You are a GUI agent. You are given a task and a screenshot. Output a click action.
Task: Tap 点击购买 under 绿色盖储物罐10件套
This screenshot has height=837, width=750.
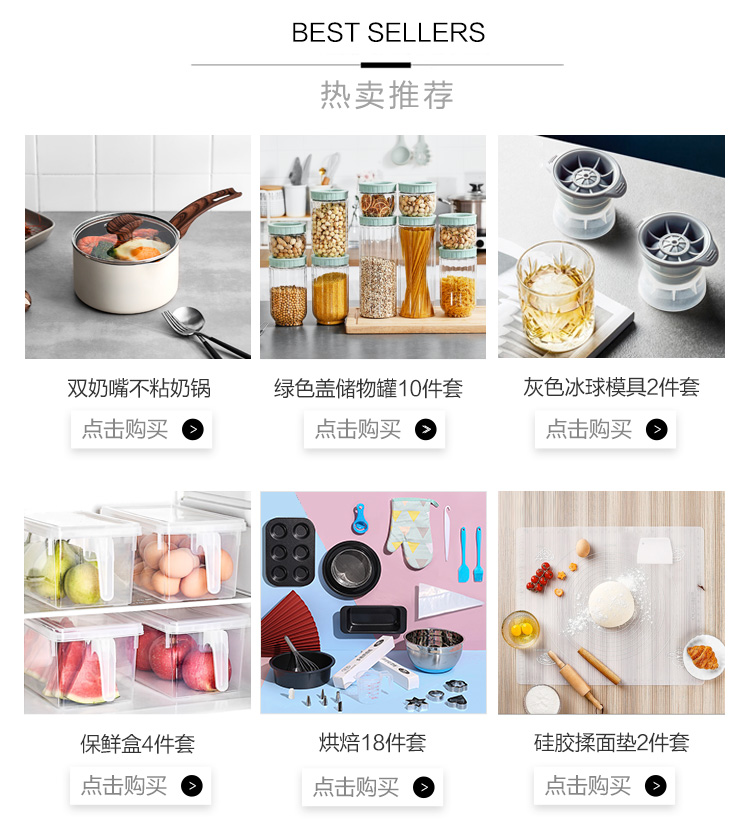(x=374, y=429)
